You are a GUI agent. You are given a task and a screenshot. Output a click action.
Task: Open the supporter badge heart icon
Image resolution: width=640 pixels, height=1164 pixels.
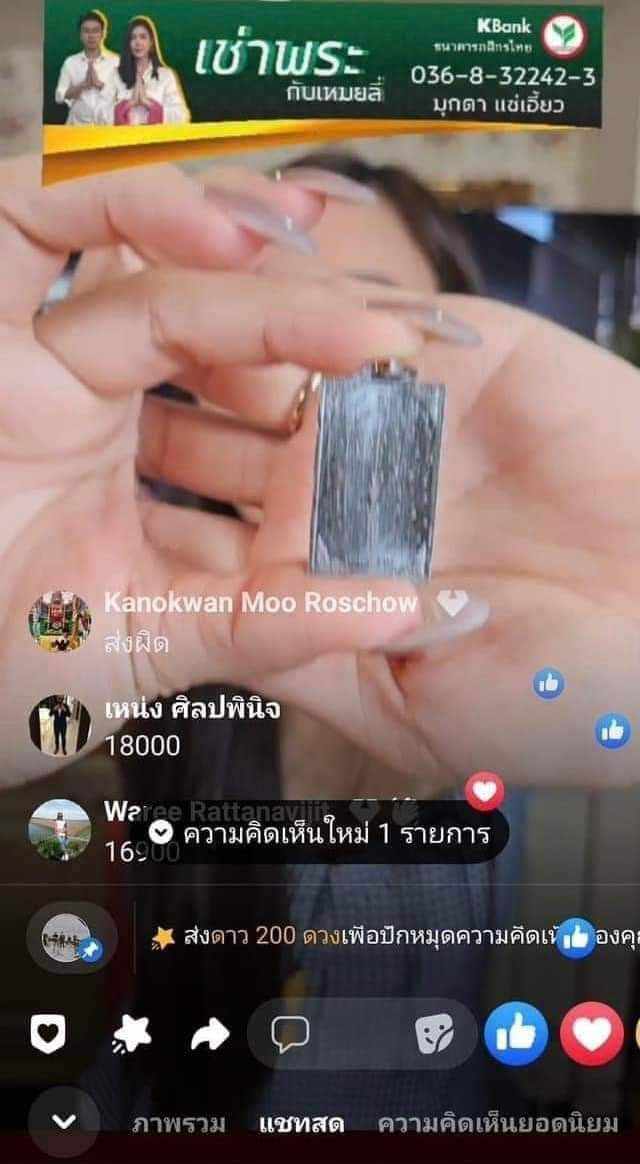pyautogui.click(x=48, y=1033)
